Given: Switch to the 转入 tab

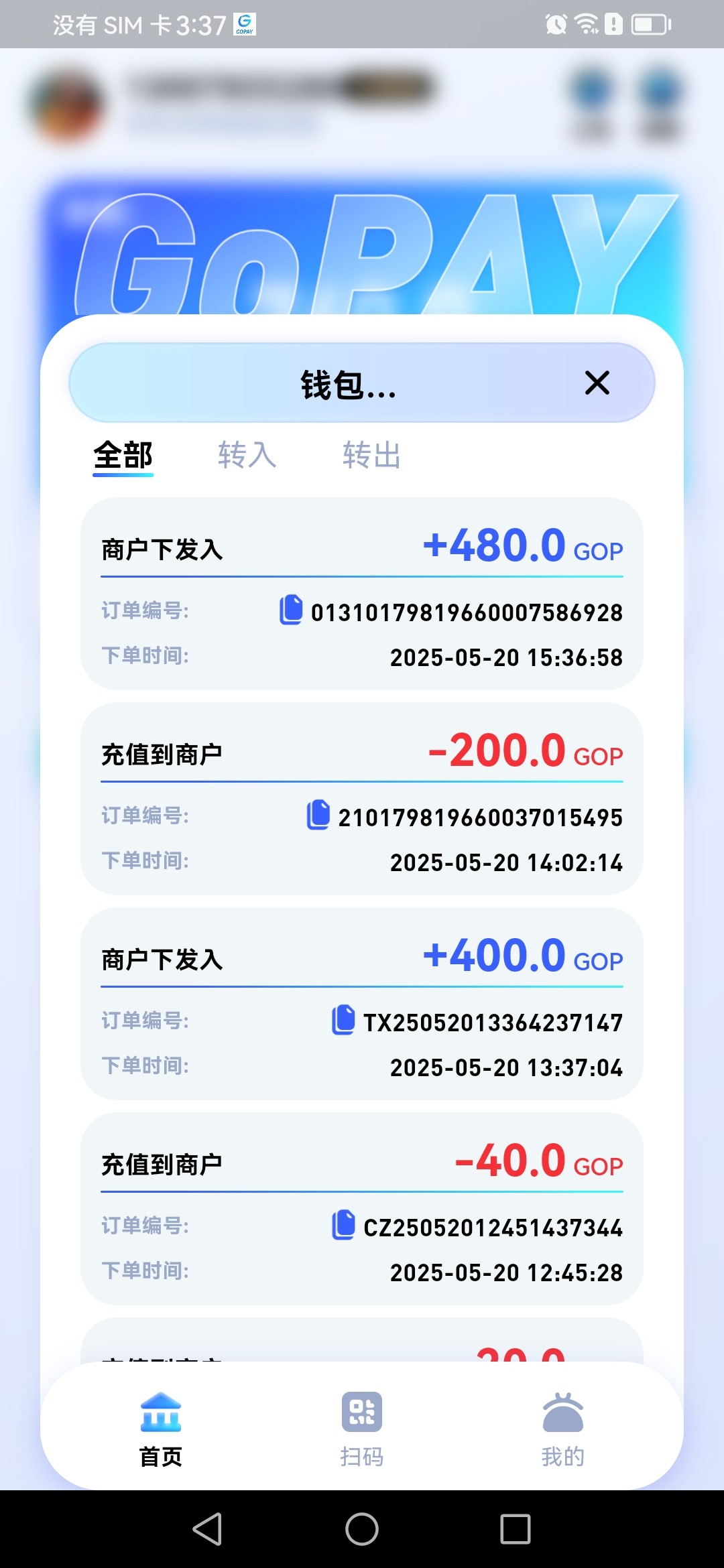Looking at the screenshot, I should (x=247, y=455).
